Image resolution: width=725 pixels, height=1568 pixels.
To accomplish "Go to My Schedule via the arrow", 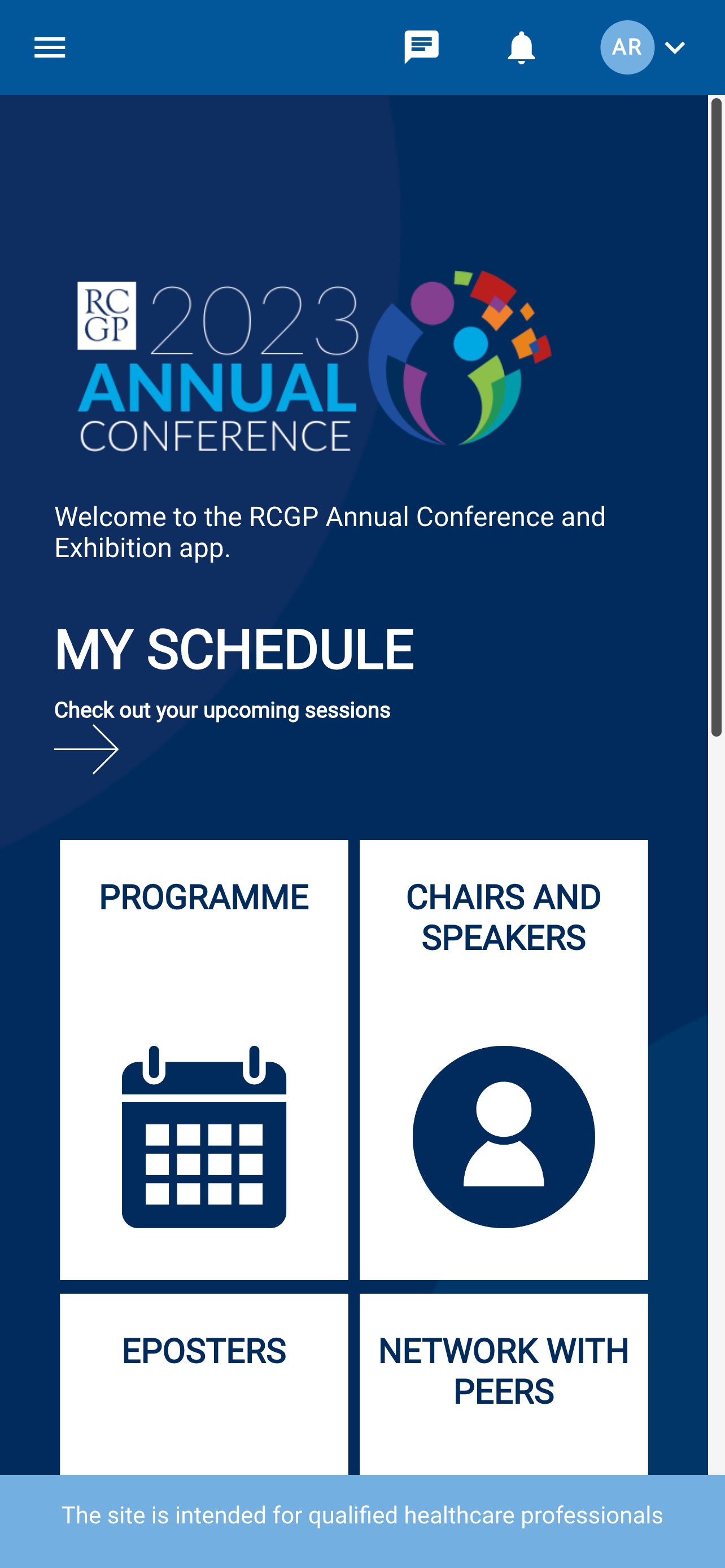I will point(86,750).
